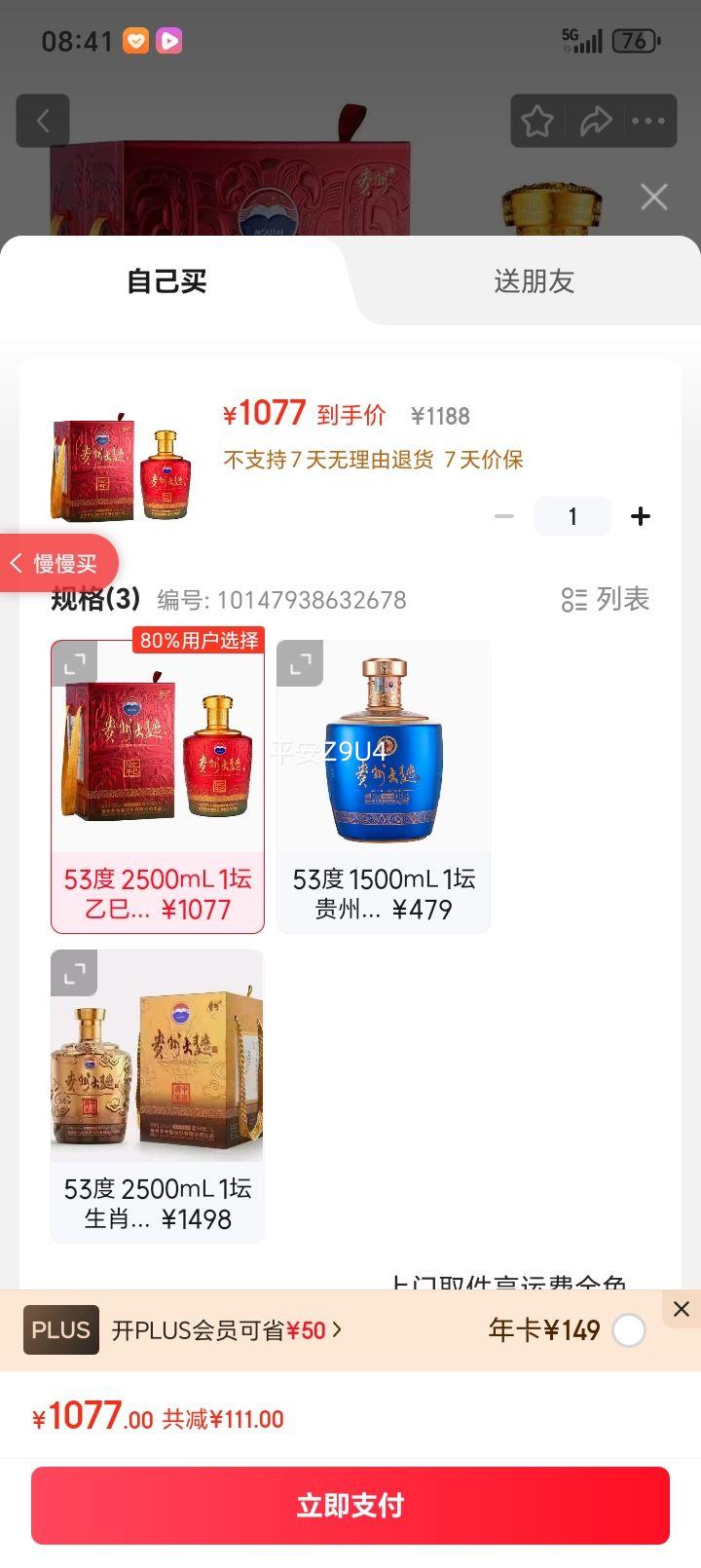Dismiss the PLUS membership banner

(682, 1309)
